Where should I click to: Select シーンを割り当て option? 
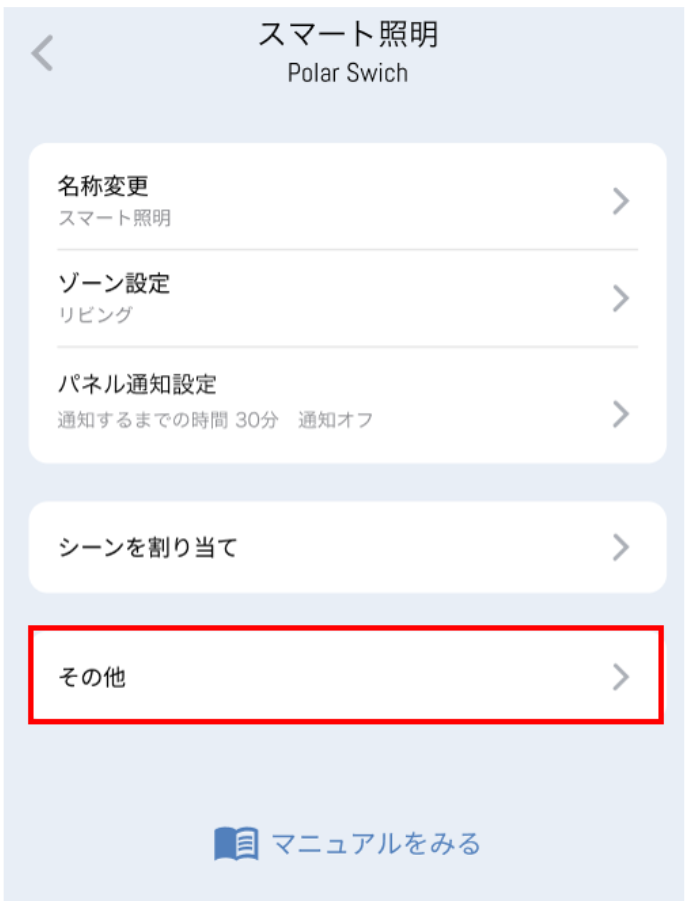click(x=346, y=547)
